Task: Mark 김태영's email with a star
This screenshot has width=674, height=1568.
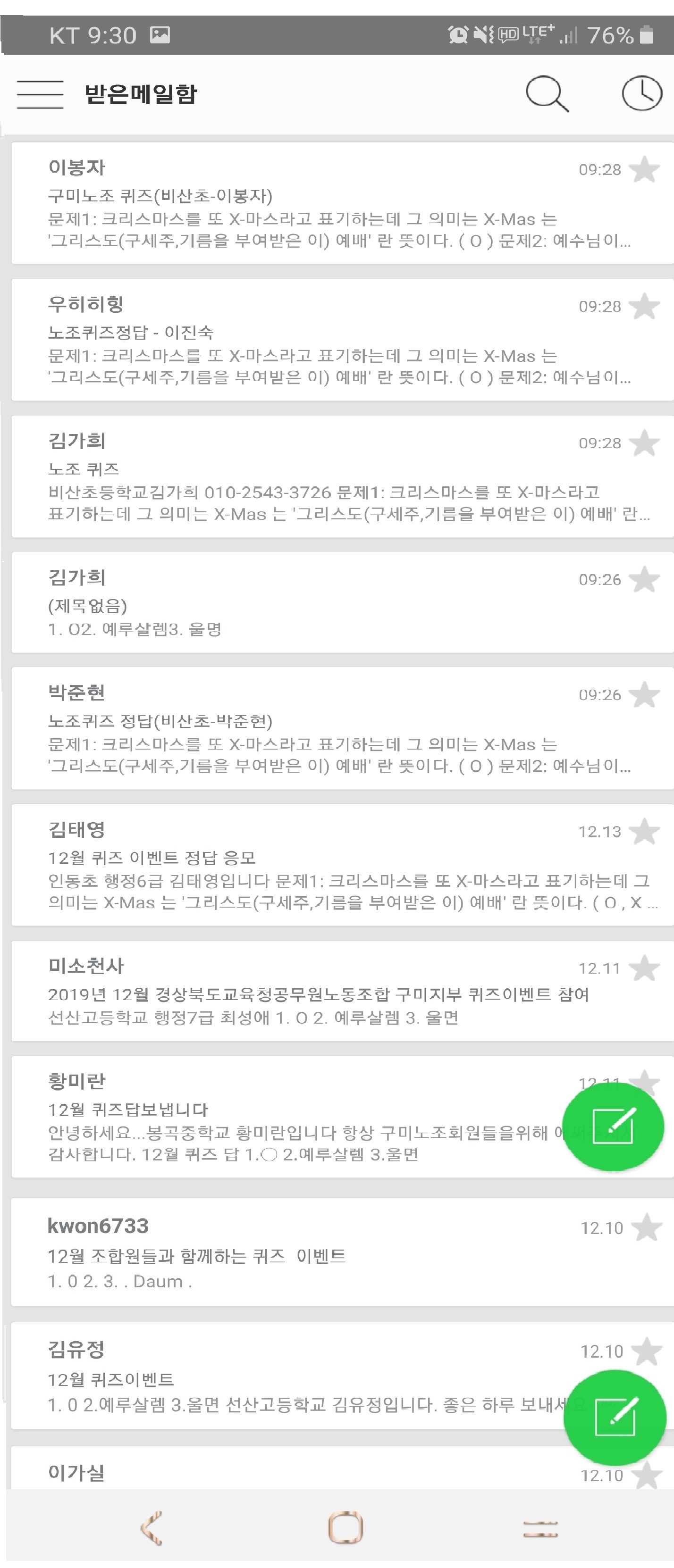Action: click(644, 832)
